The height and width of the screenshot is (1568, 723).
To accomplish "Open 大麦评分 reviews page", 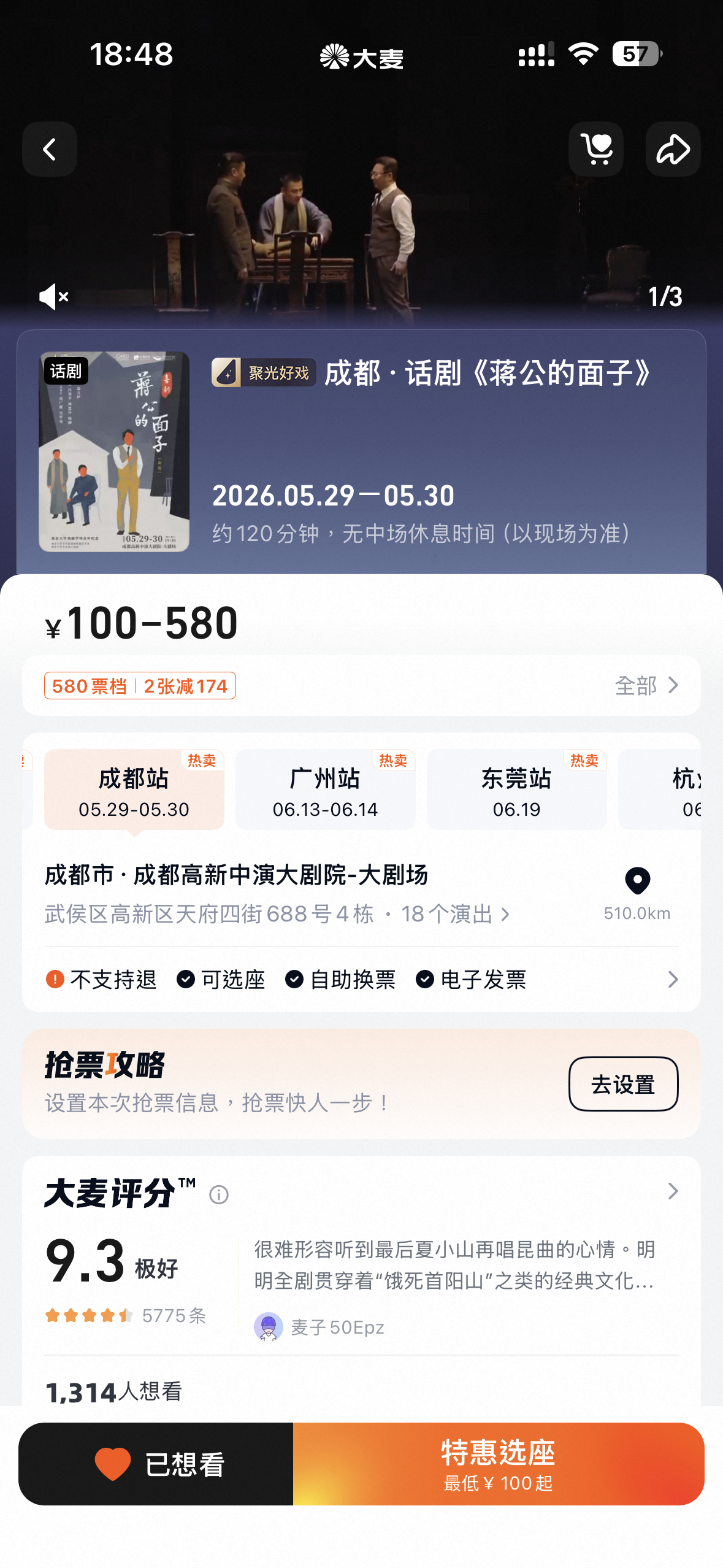I will pyautogui.click(x=672, y=1191).
